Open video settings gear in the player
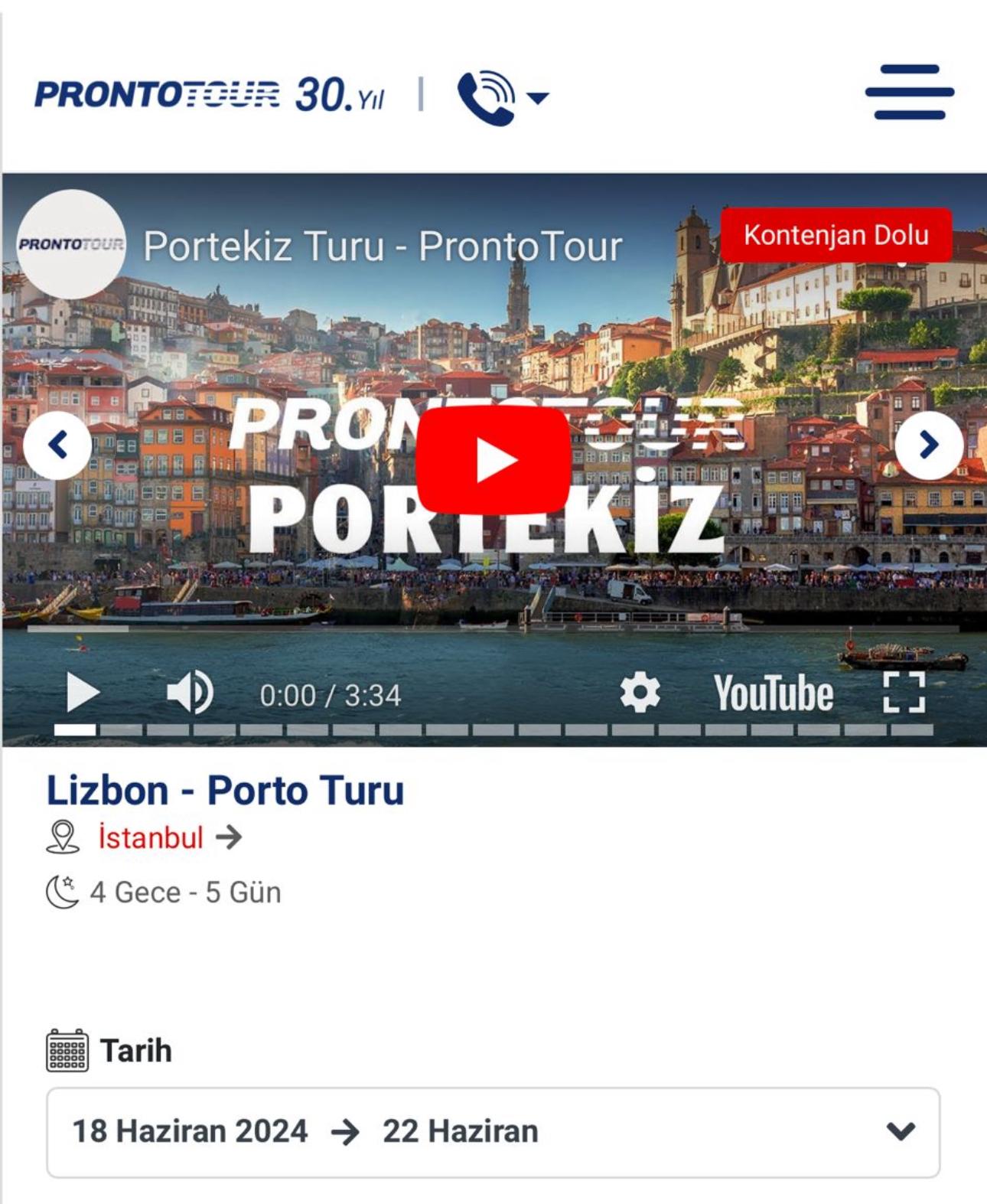This screenshot has width=987, height=1204. click(x=640, y=693)
